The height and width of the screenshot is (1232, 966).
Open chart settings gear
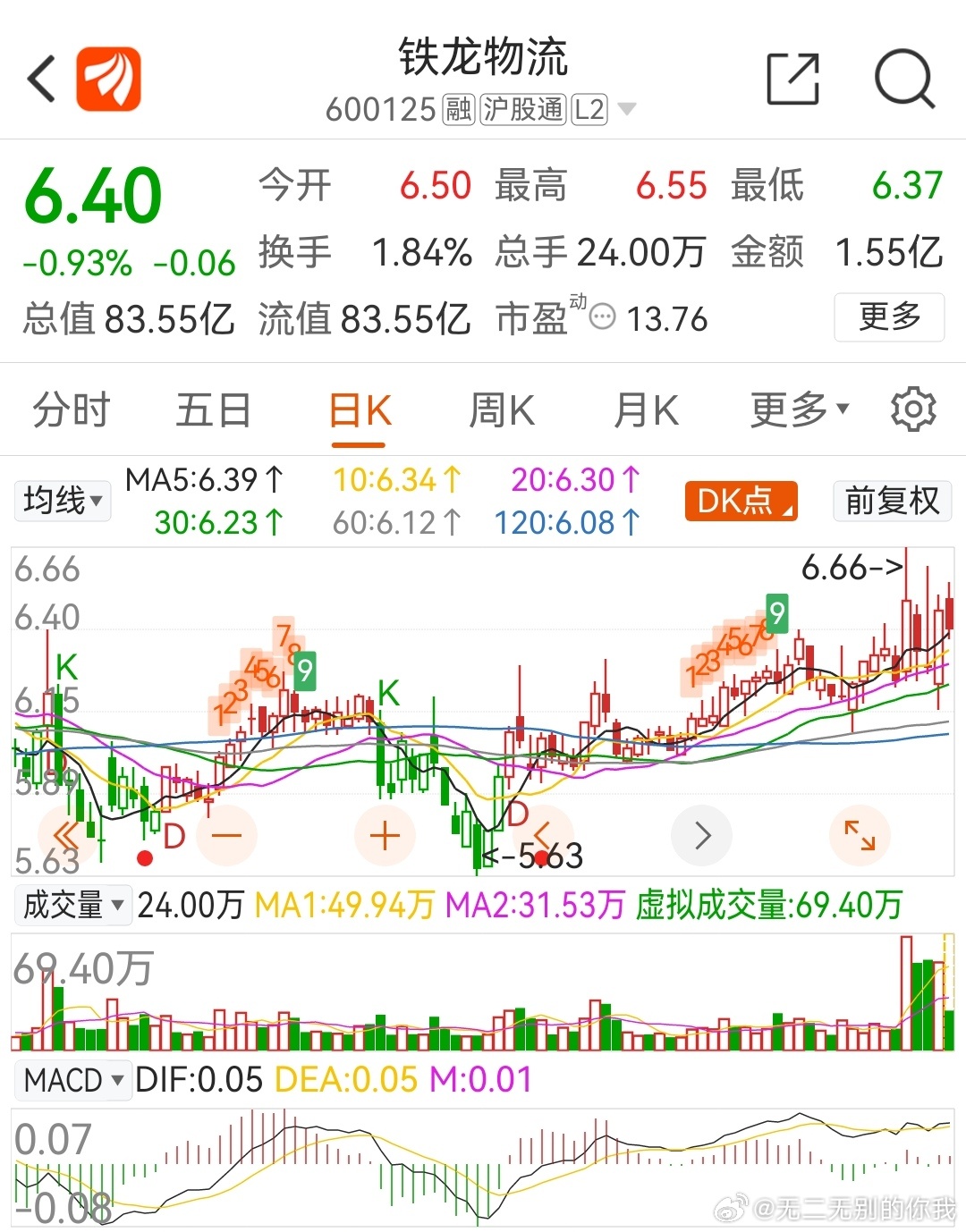point(913,409)
